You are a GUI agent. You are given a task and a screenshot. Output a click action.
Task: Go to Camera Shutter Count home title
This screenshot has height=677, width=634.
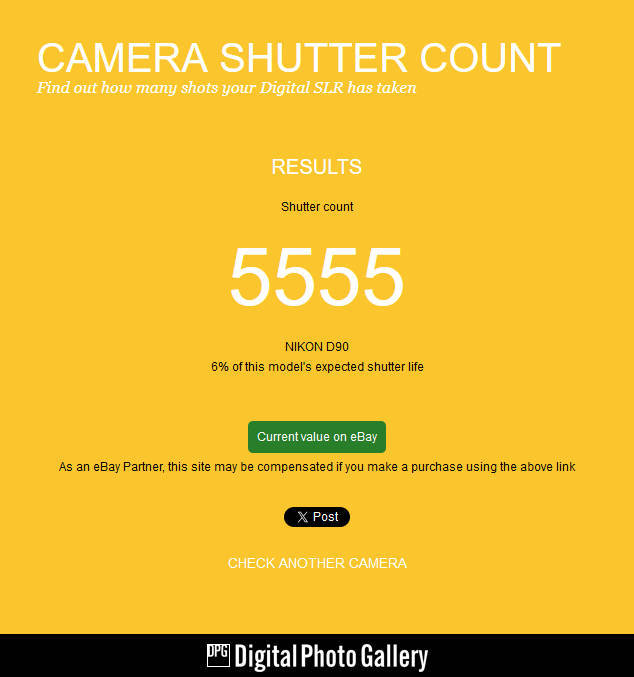pos(298,57)
